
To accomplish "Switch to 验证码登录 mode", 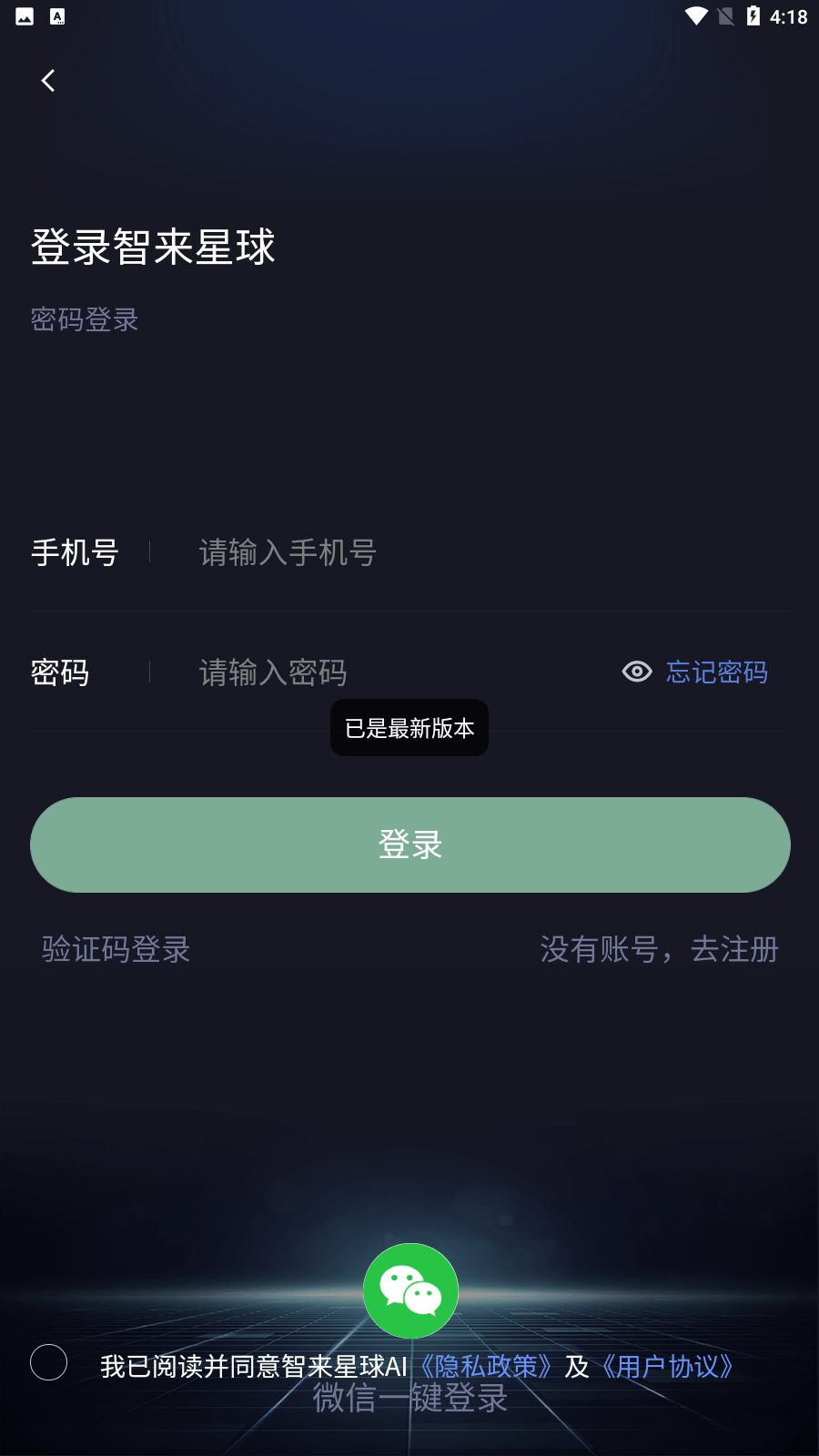I will [115, 949].
